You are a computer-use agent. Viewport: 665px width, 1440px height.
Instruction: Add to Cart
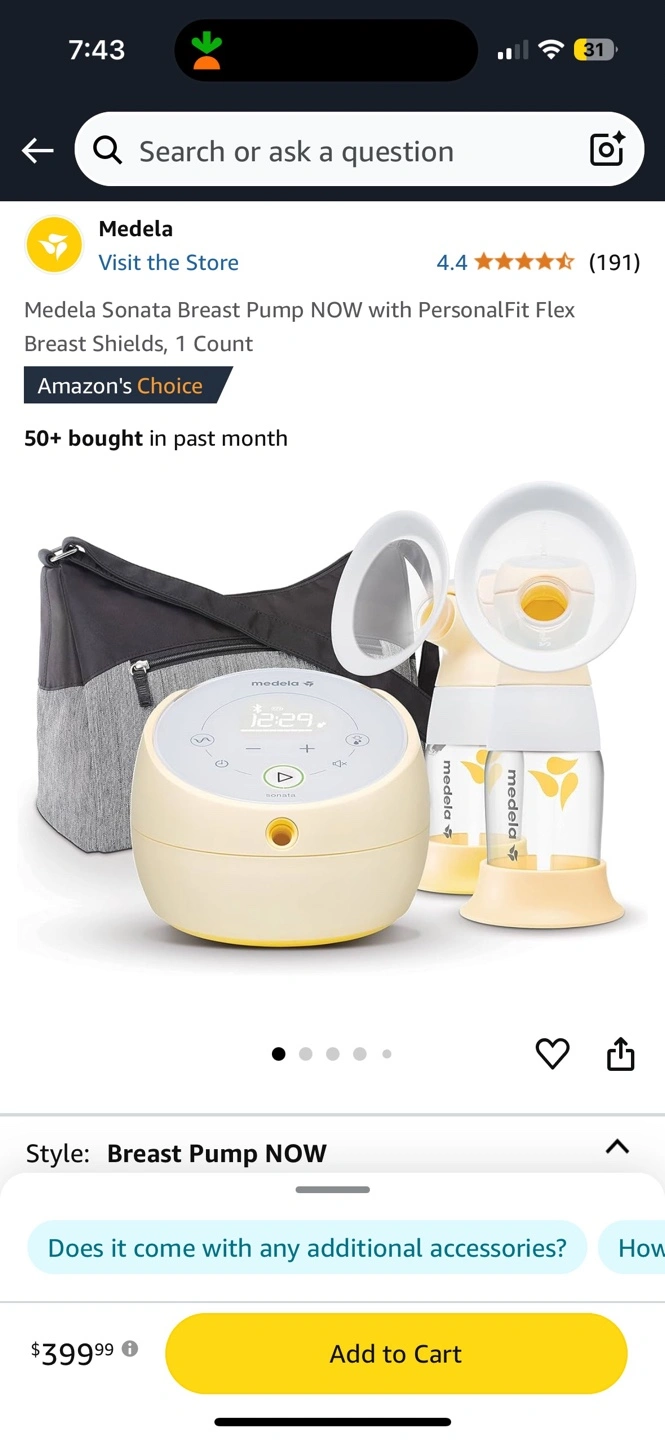(x=396, y=1354)
